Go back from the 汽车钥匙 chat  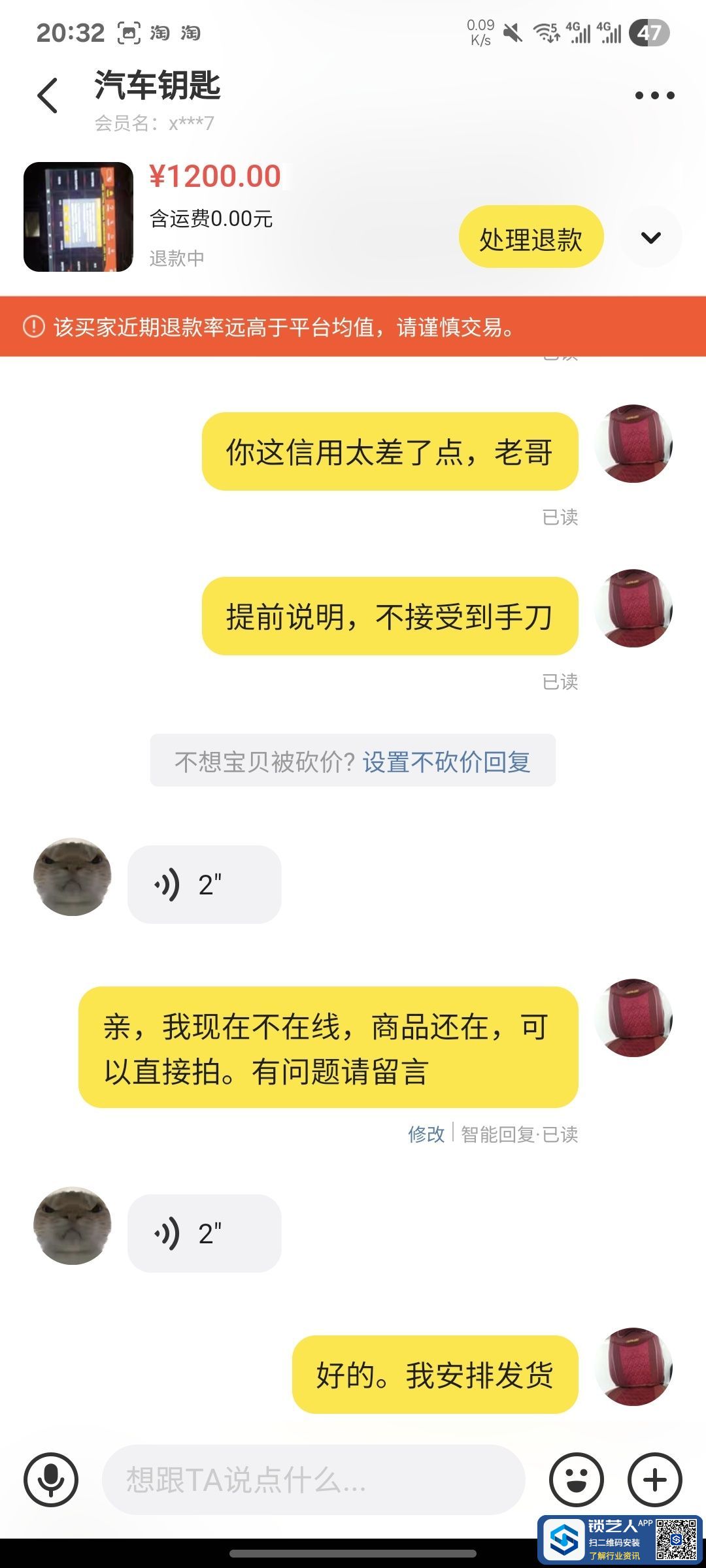(x=48, y=96)
